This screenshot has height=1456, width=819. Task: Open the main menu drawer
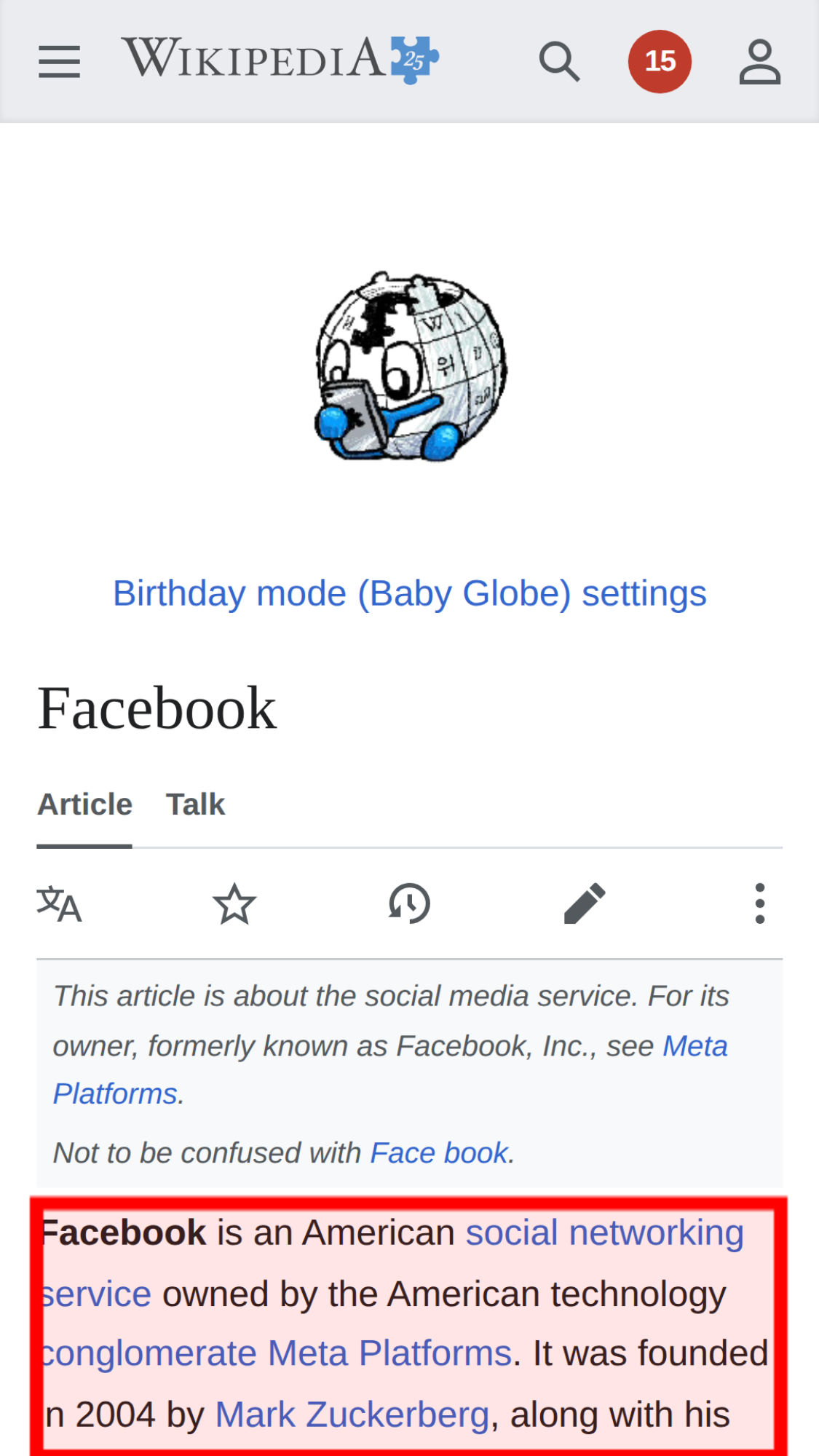(x=59, y=61)
